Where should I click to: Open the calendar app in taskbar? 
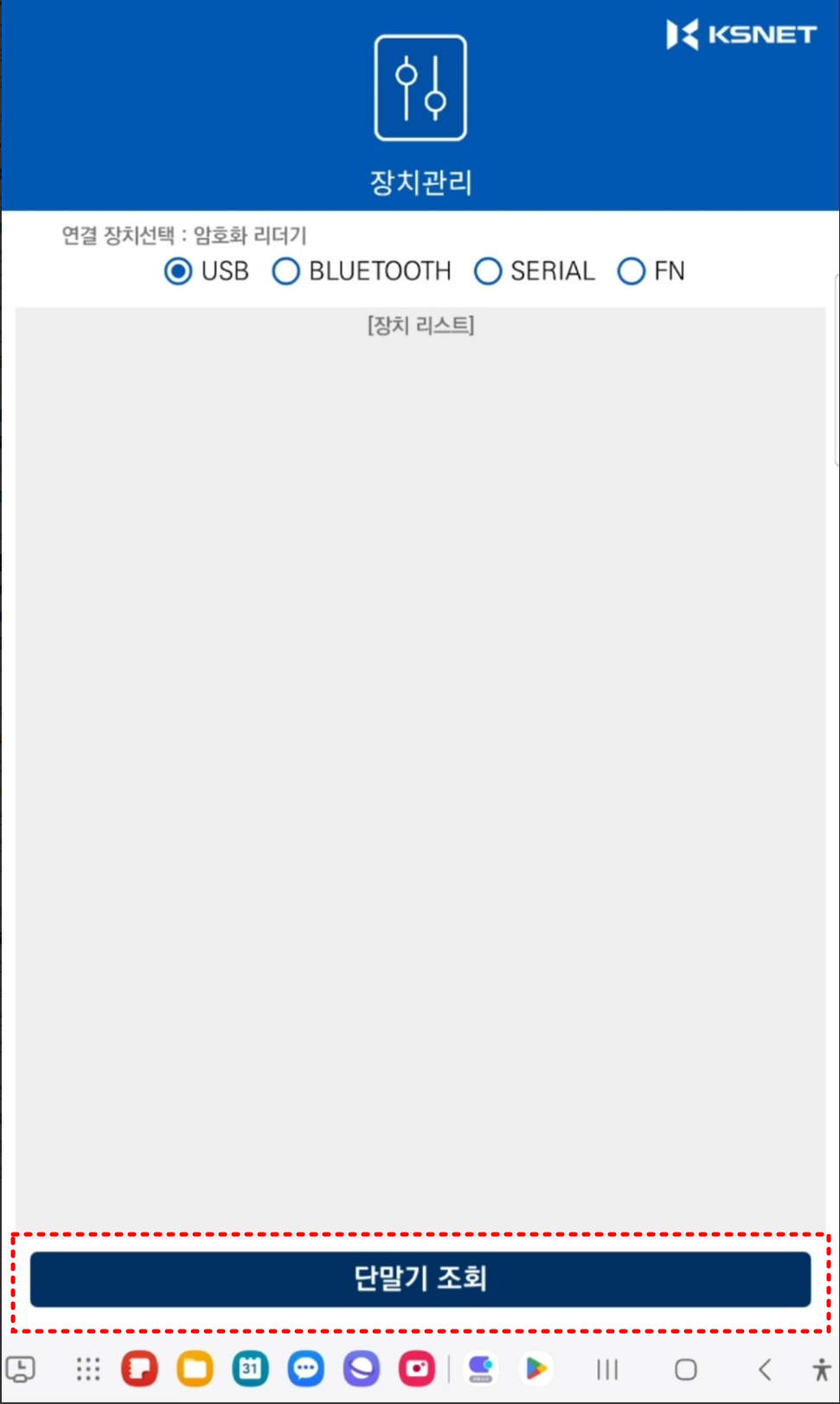[250, 1369]
